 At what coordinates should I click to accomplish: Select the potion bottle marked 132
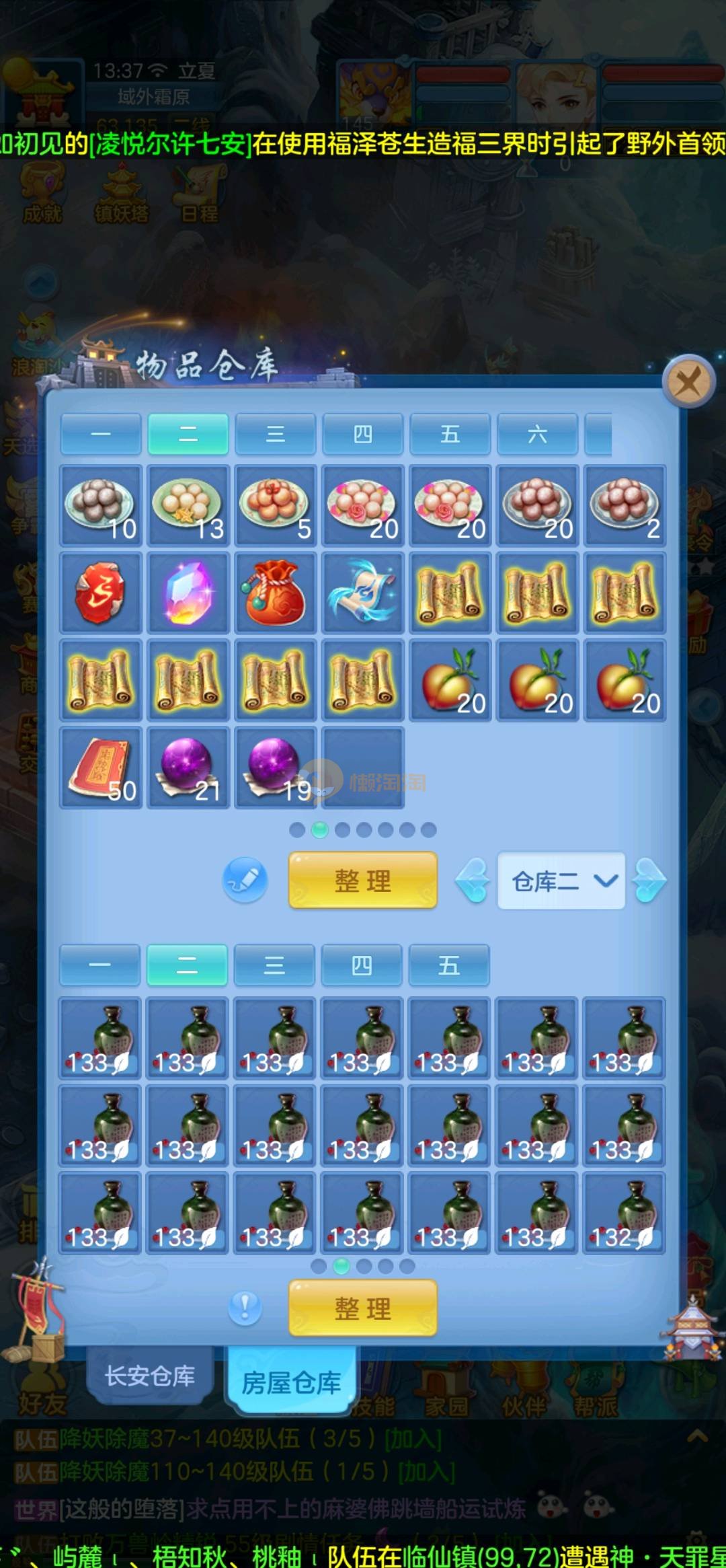coord(624,1213)
